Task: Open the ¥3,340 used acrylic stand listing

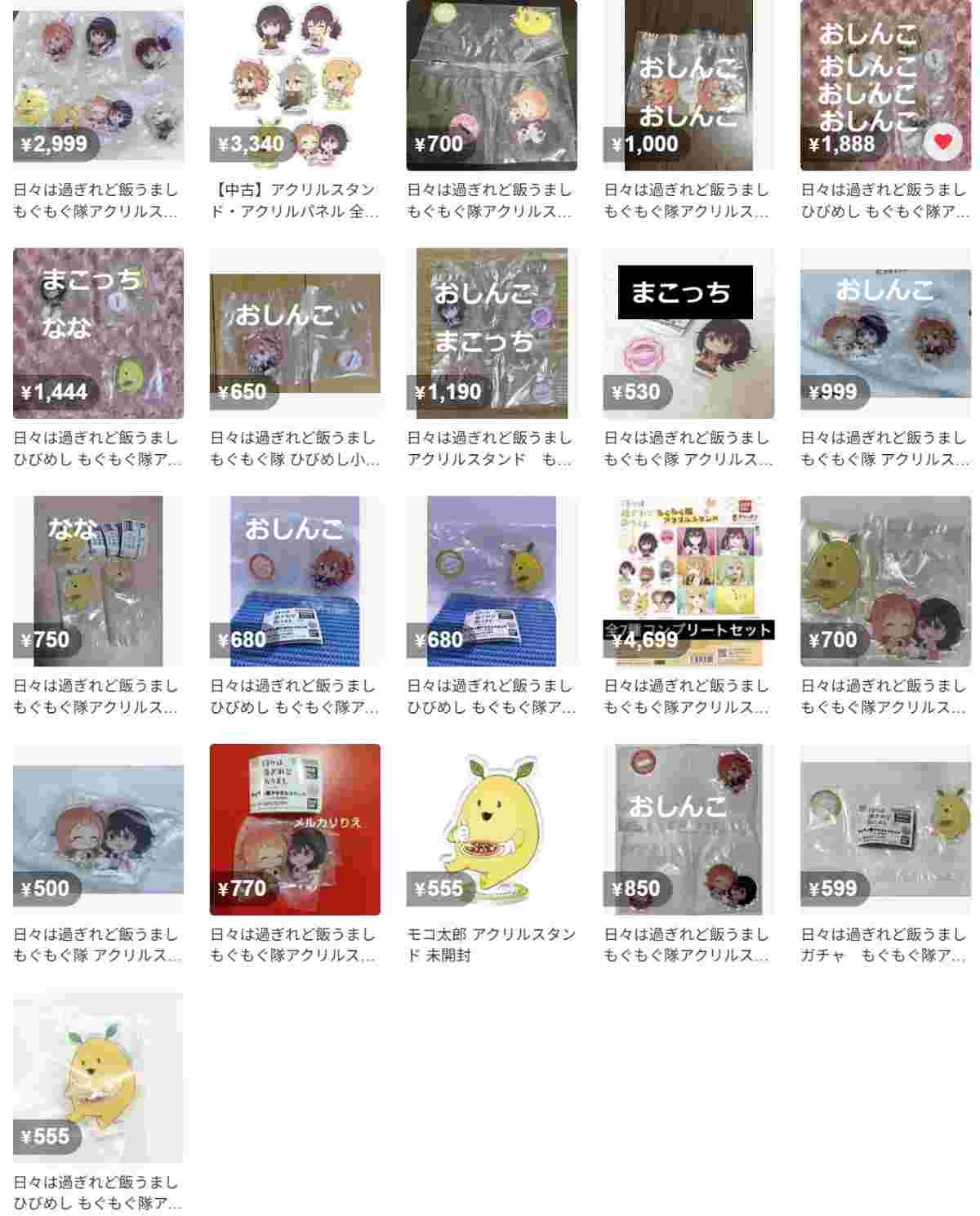Action: click(295, 85)
